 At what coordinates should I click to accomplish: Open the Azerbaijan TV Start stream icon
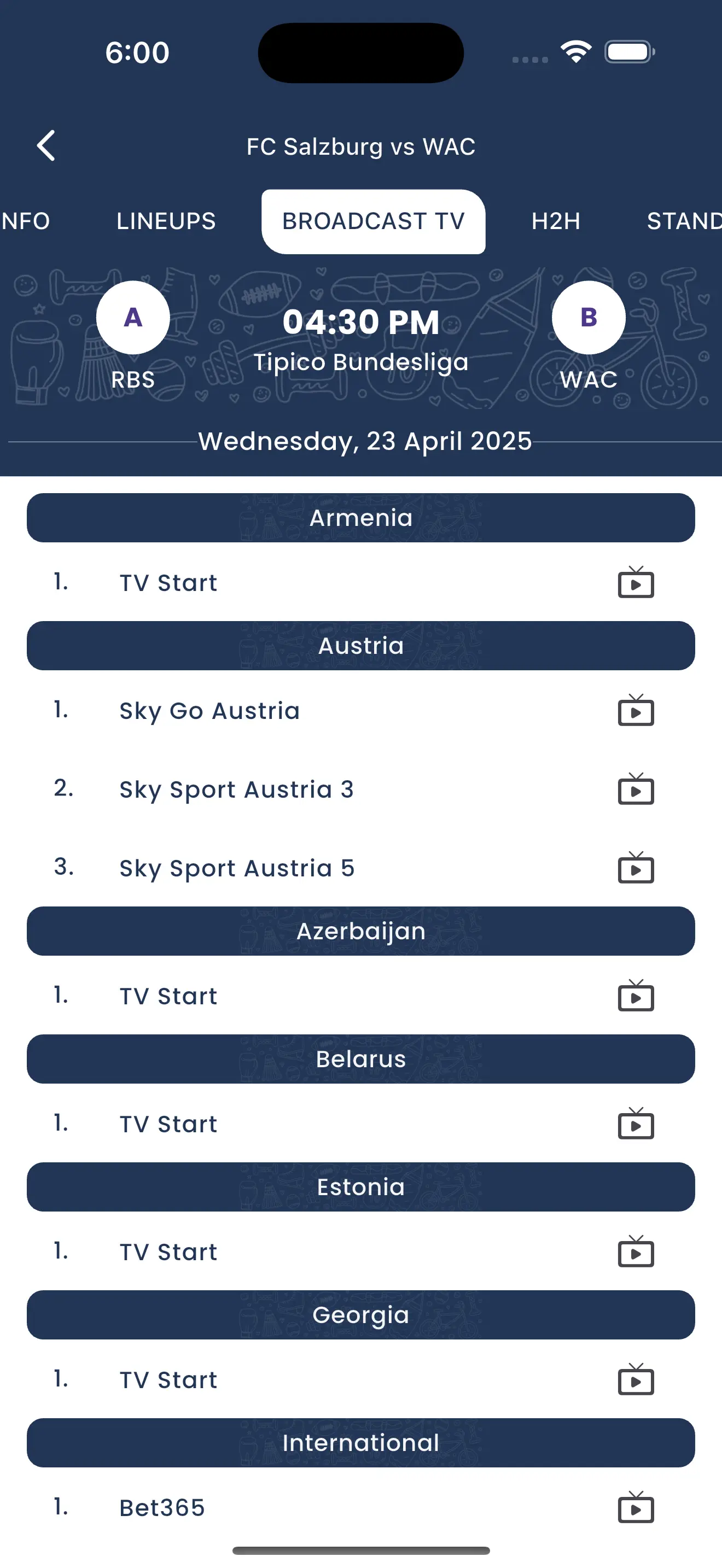[x=635, y=996]
